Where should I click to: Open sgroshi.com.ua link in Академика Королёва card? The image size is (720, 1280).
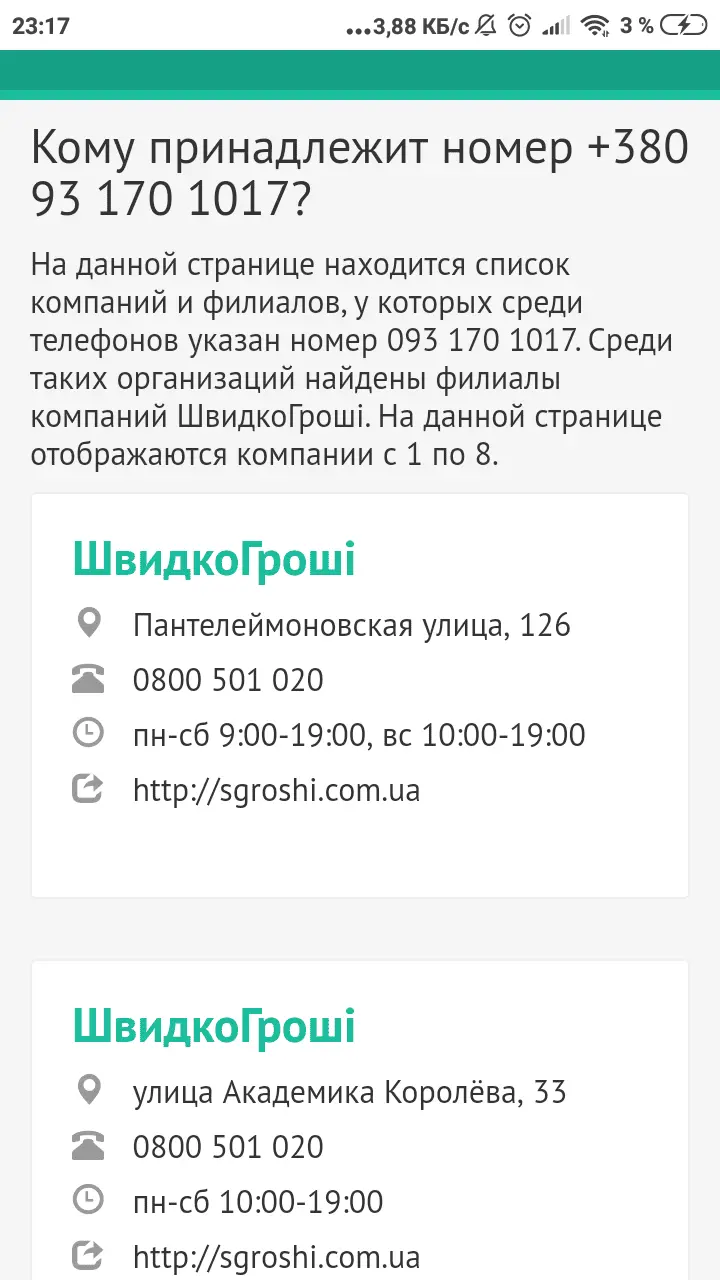(276, 1256)
